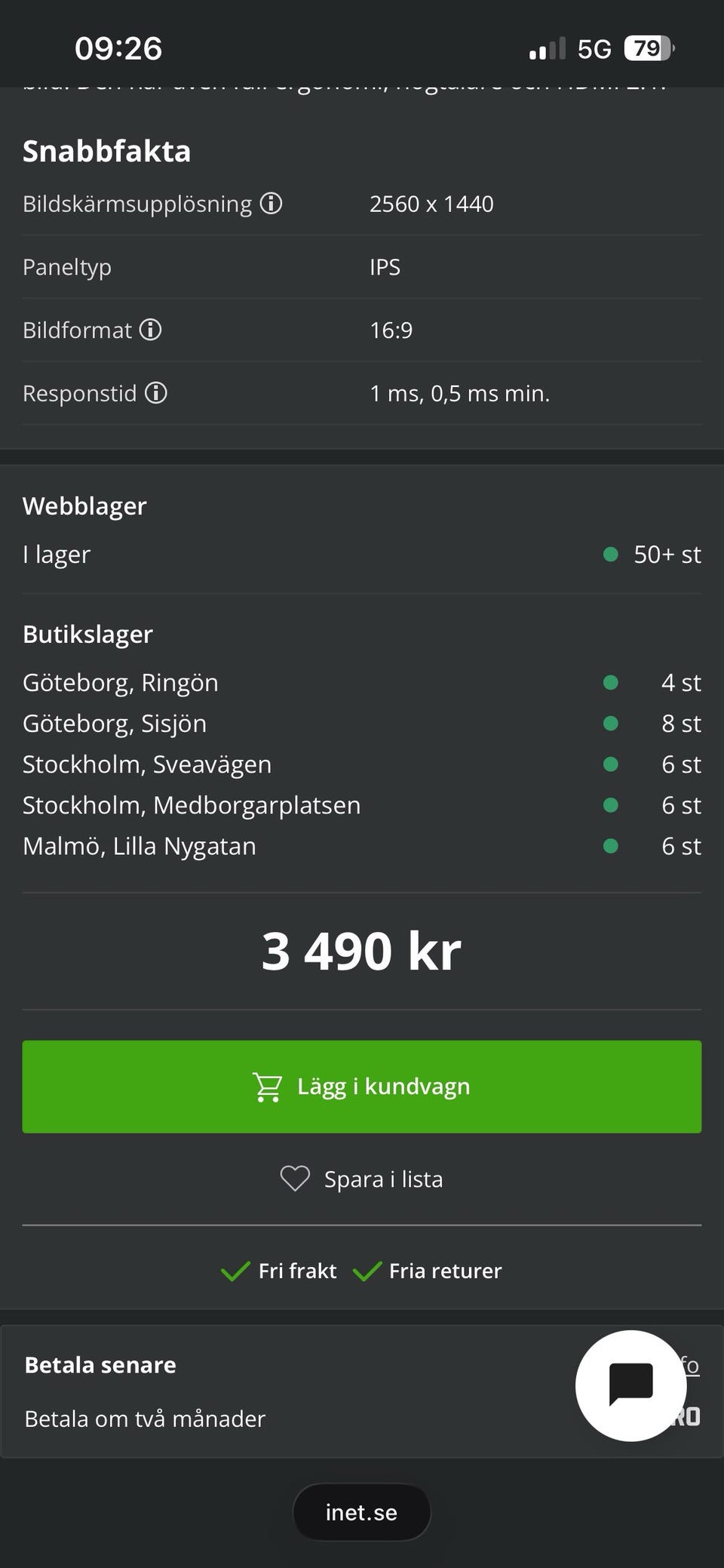Expand the Butikslager store list
724x1568 pixels.
pyautogui.click(x=87, y=634)
